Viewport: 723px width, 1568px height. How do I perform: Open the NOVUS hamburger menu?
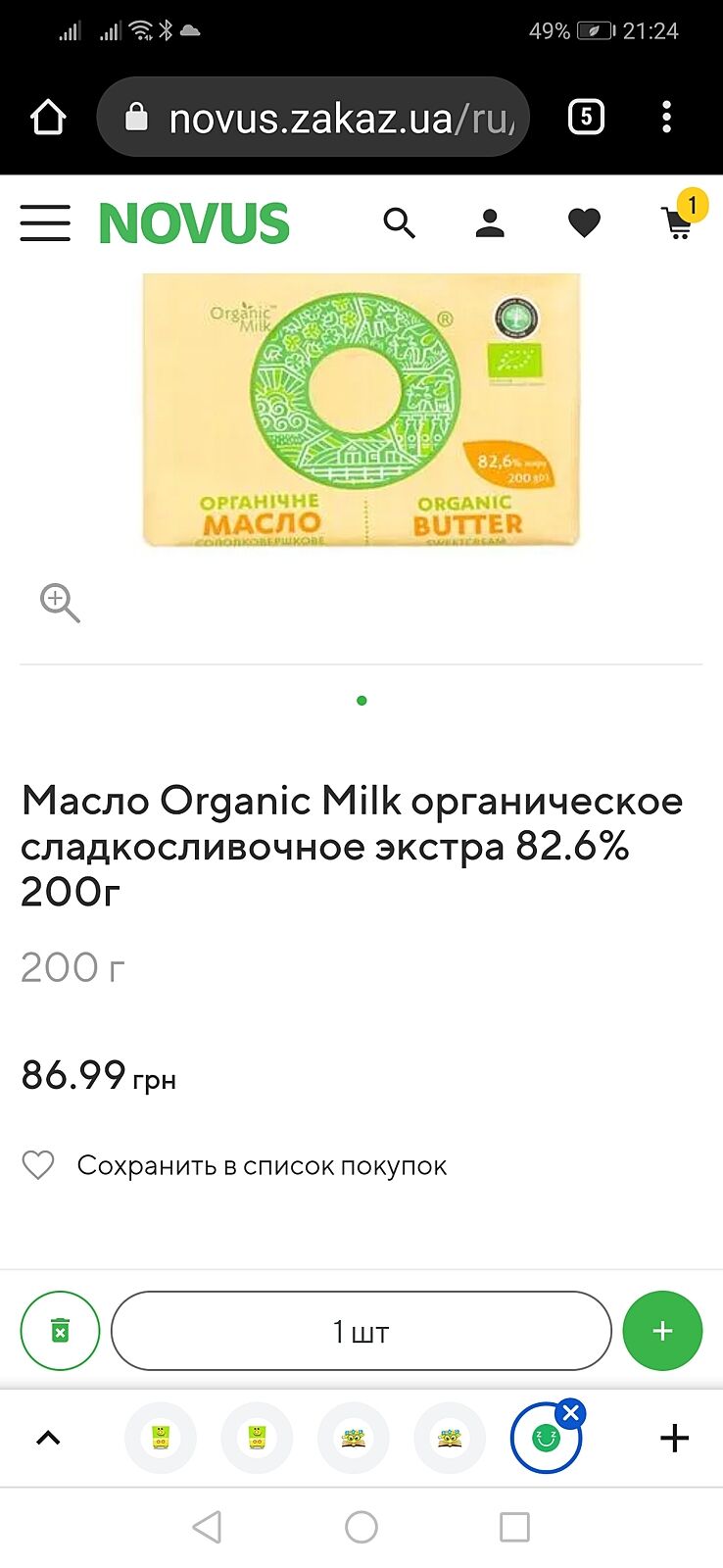[45, 223]
